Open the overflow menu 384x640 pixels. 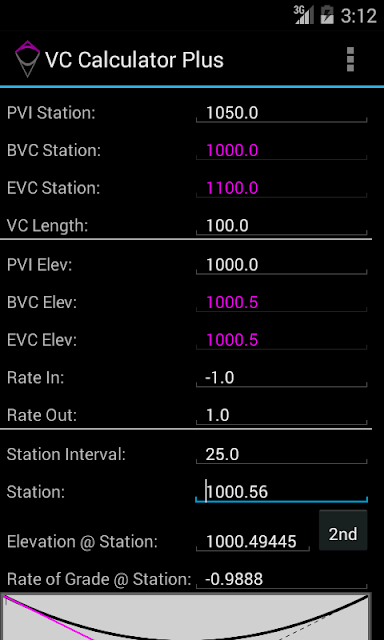pyautogui.click(x=350, y=60)
